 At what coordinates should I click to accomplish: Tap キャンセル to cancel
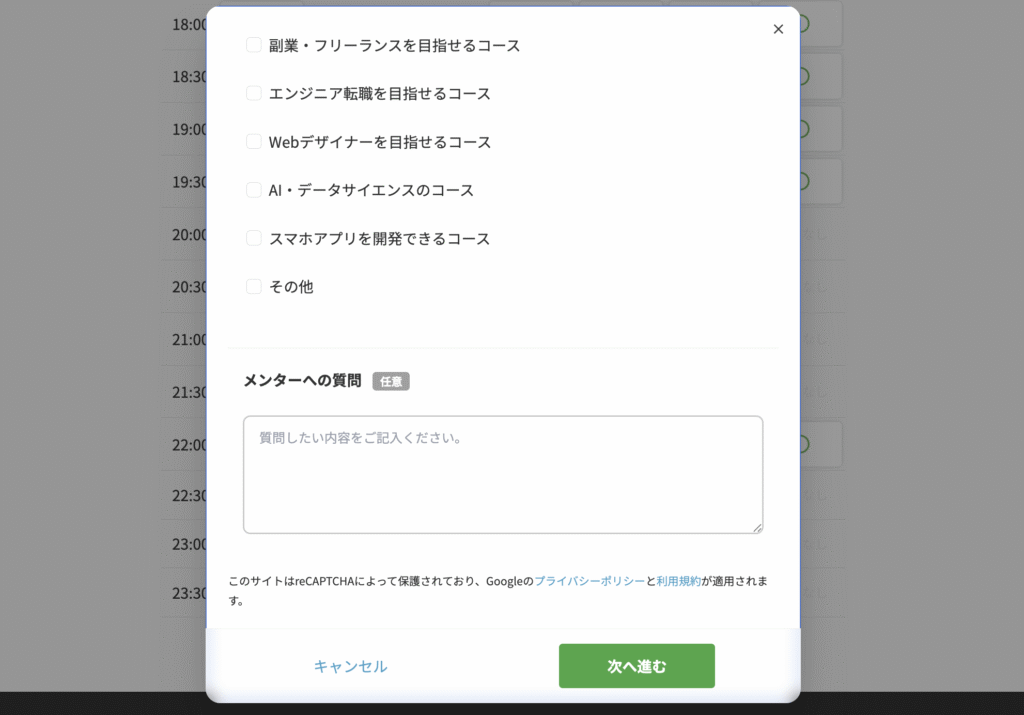[350, 666]
